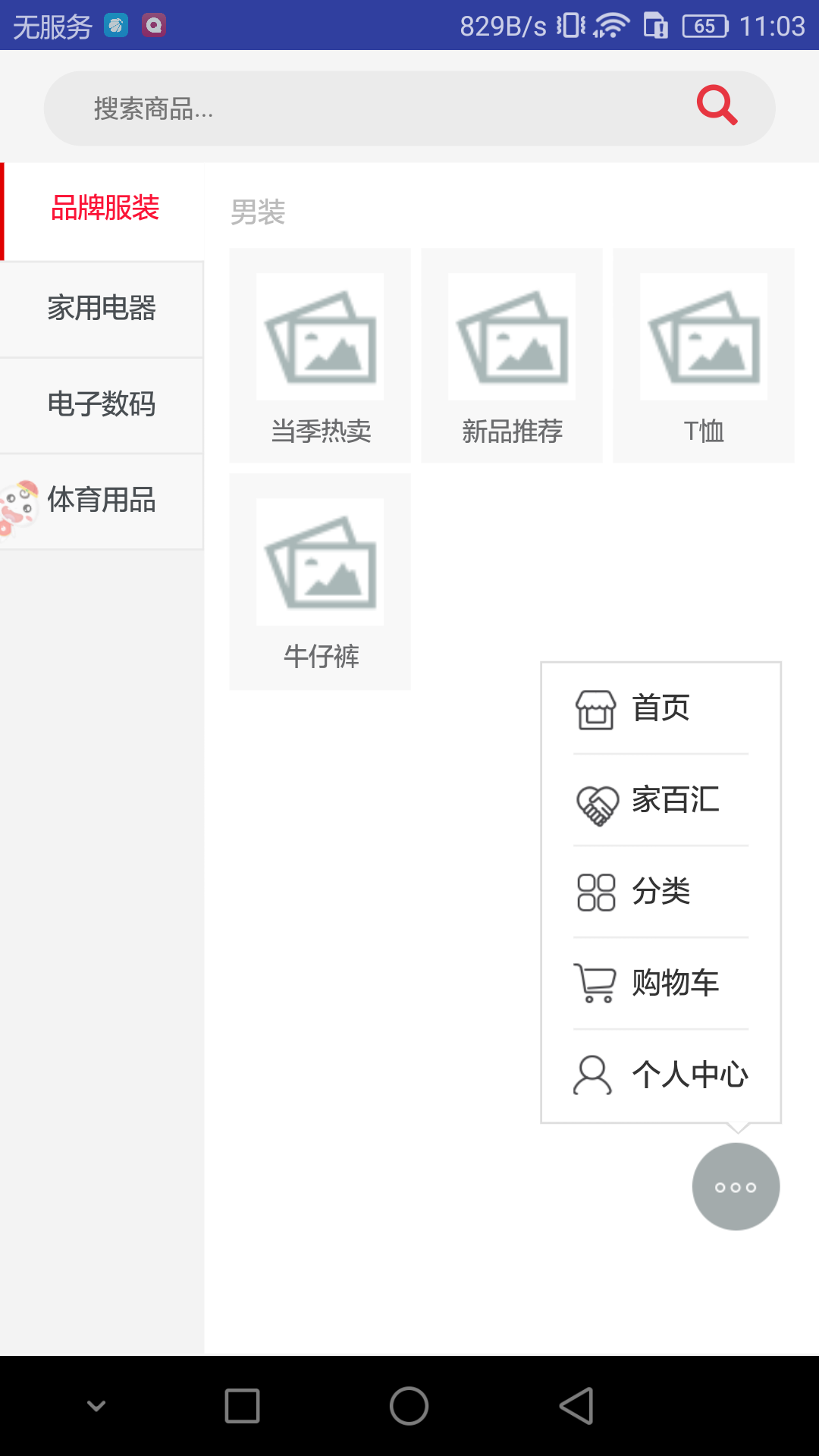Tap the red search magnifier icon

tap(717, 105)
